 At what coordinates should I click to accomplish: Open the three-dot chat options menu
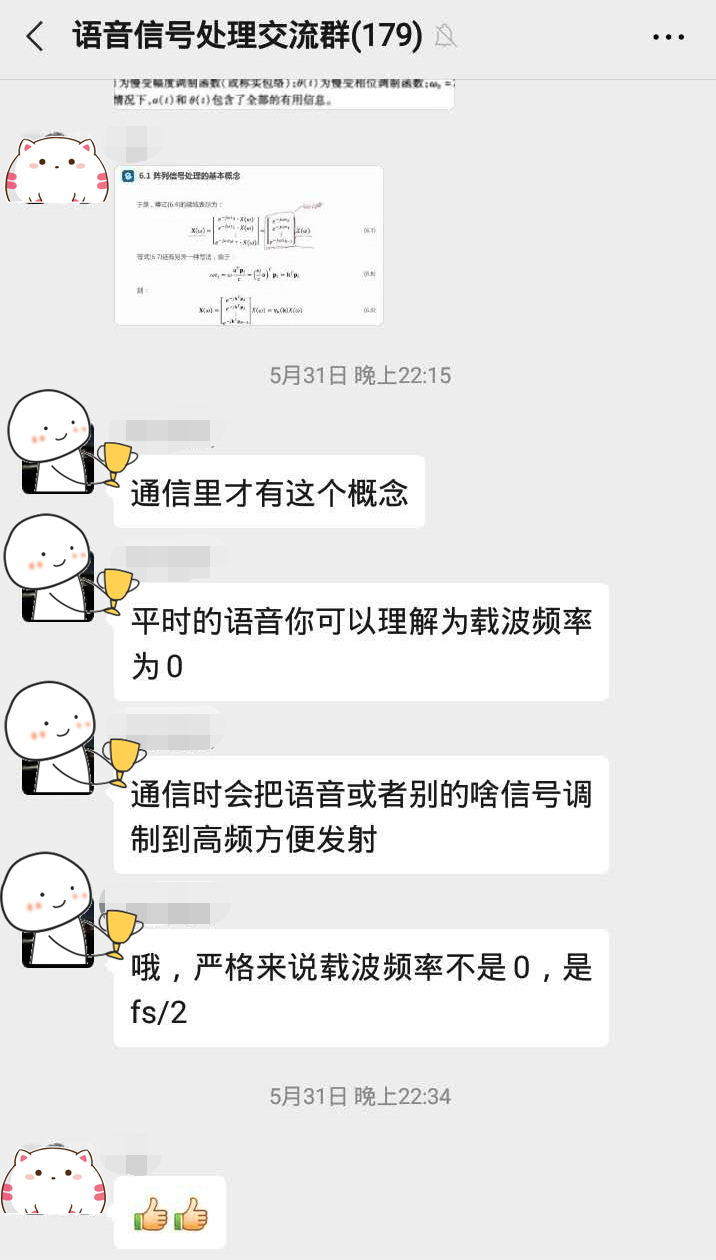(x=668, y=37)
